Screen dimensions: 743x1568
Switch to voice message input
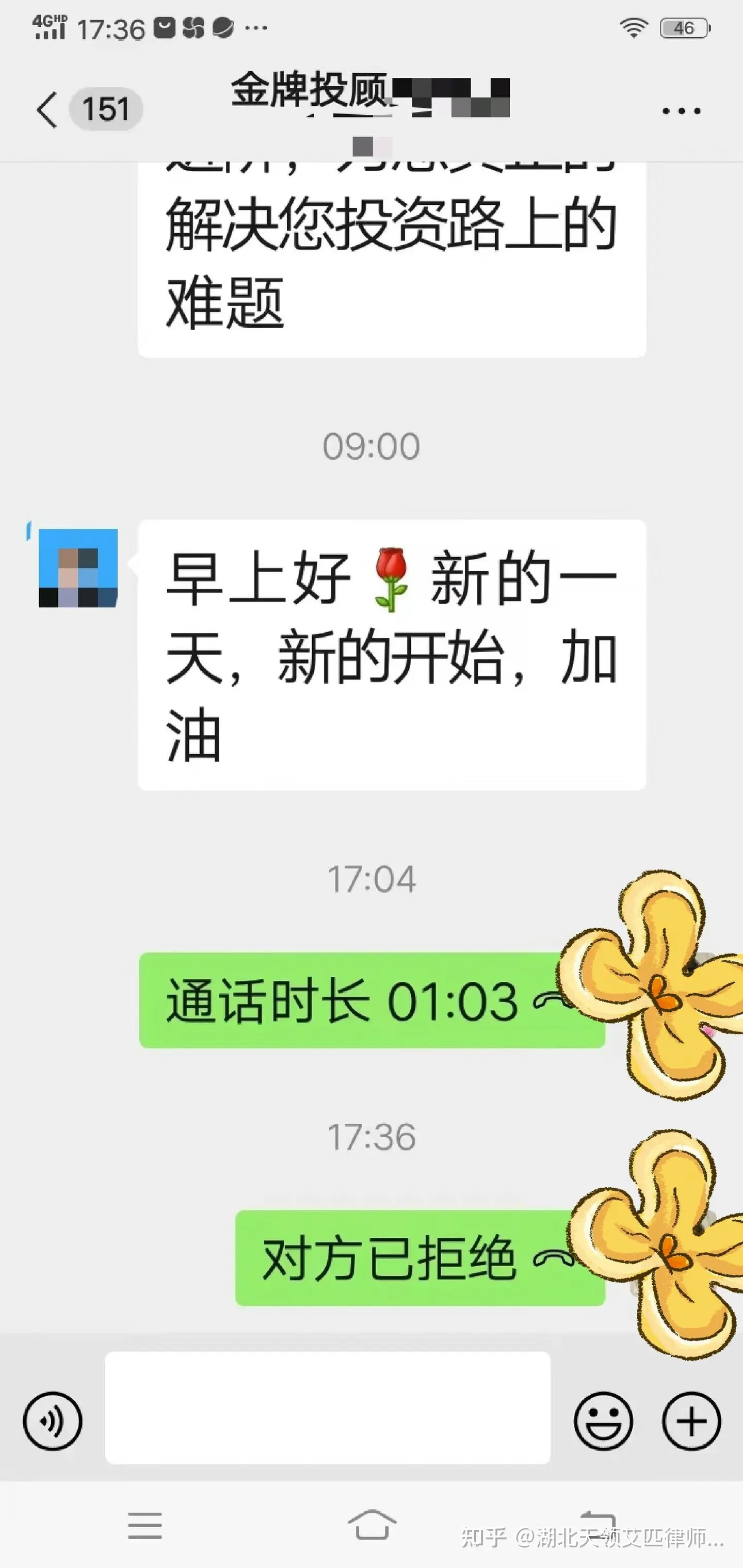click(x=53, y=1421)
